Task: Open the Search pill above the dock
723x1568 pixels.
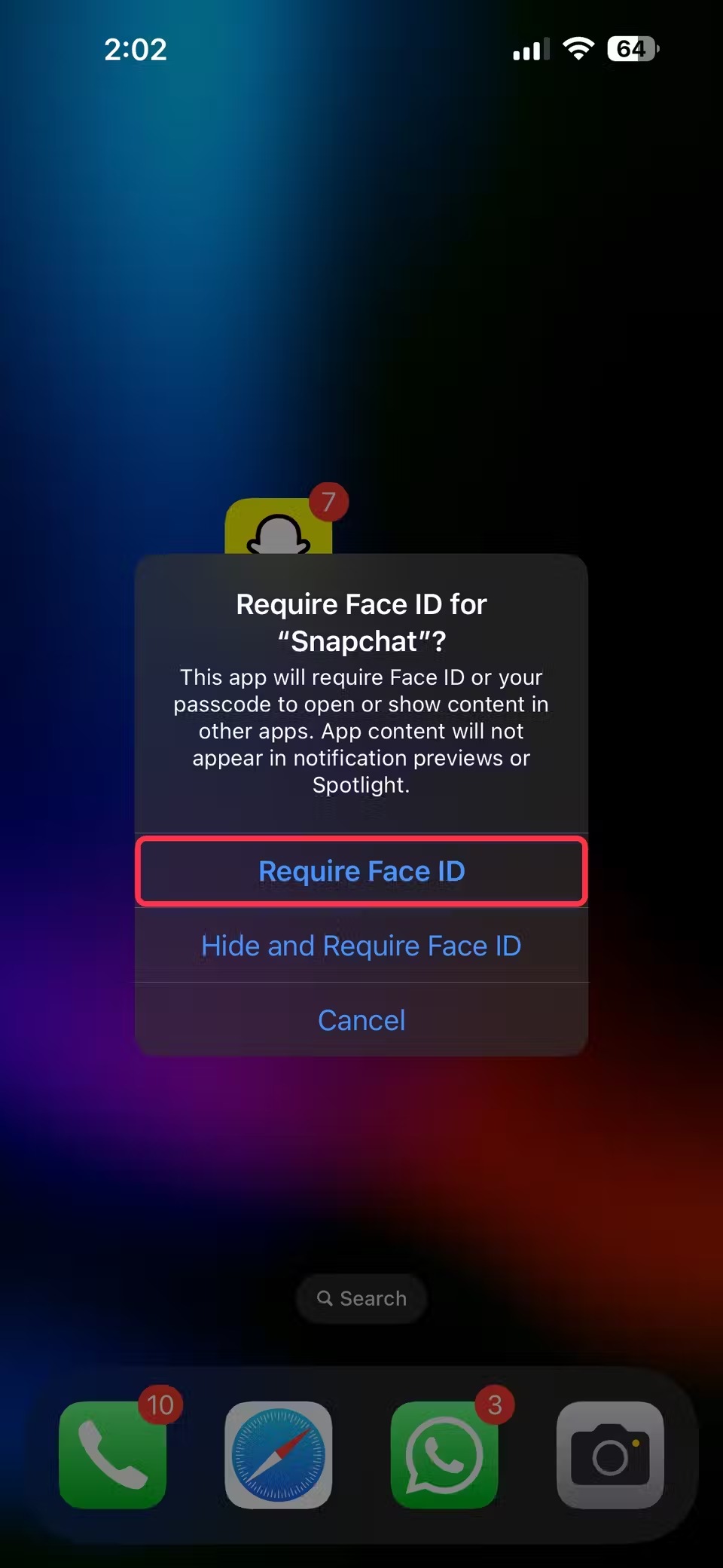Action: 361,1298
